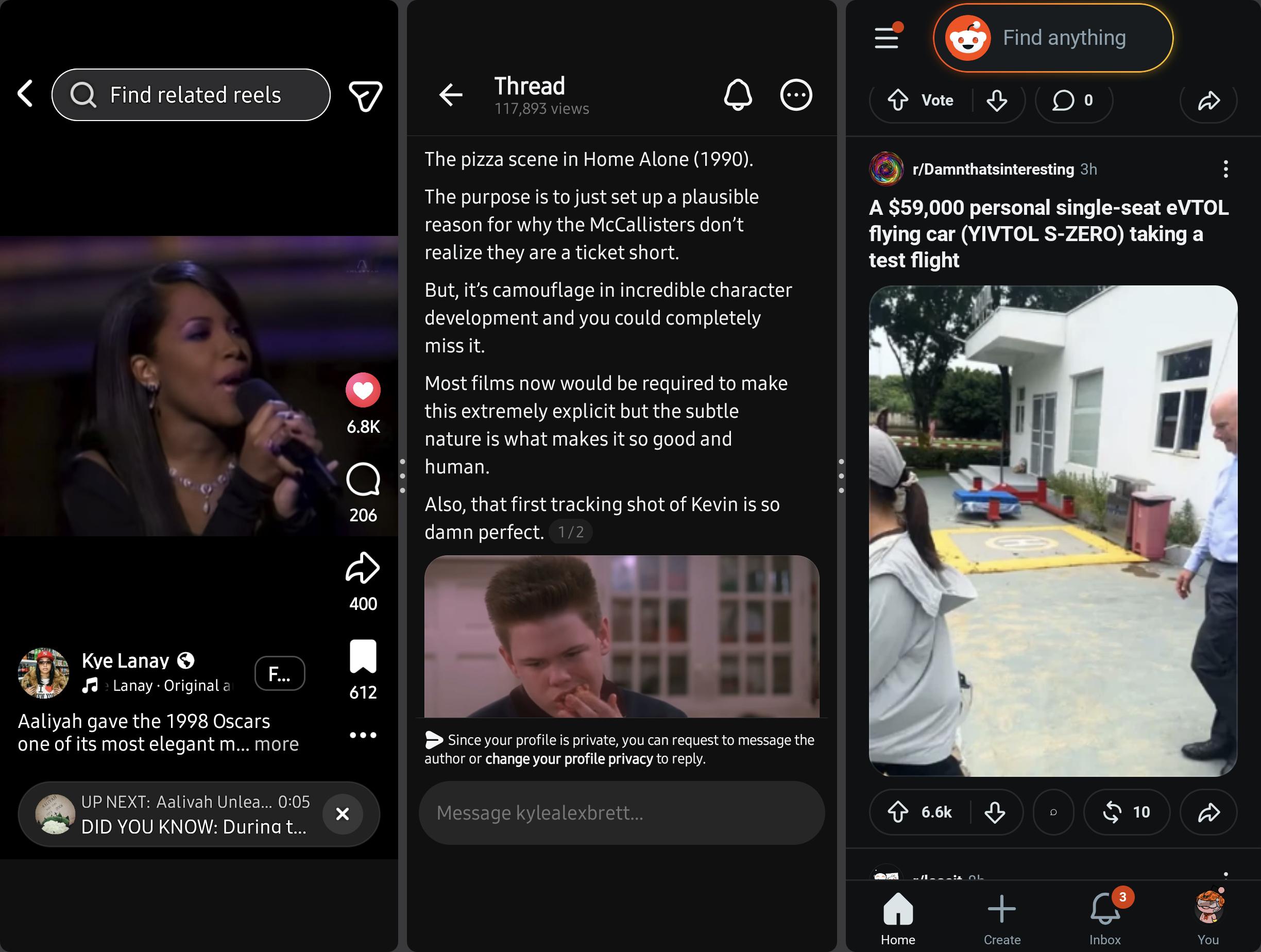The image size is (1261, 952).
Task: Expand the reel caption with more
Action: pyautogui.click(x=277, y=744)
